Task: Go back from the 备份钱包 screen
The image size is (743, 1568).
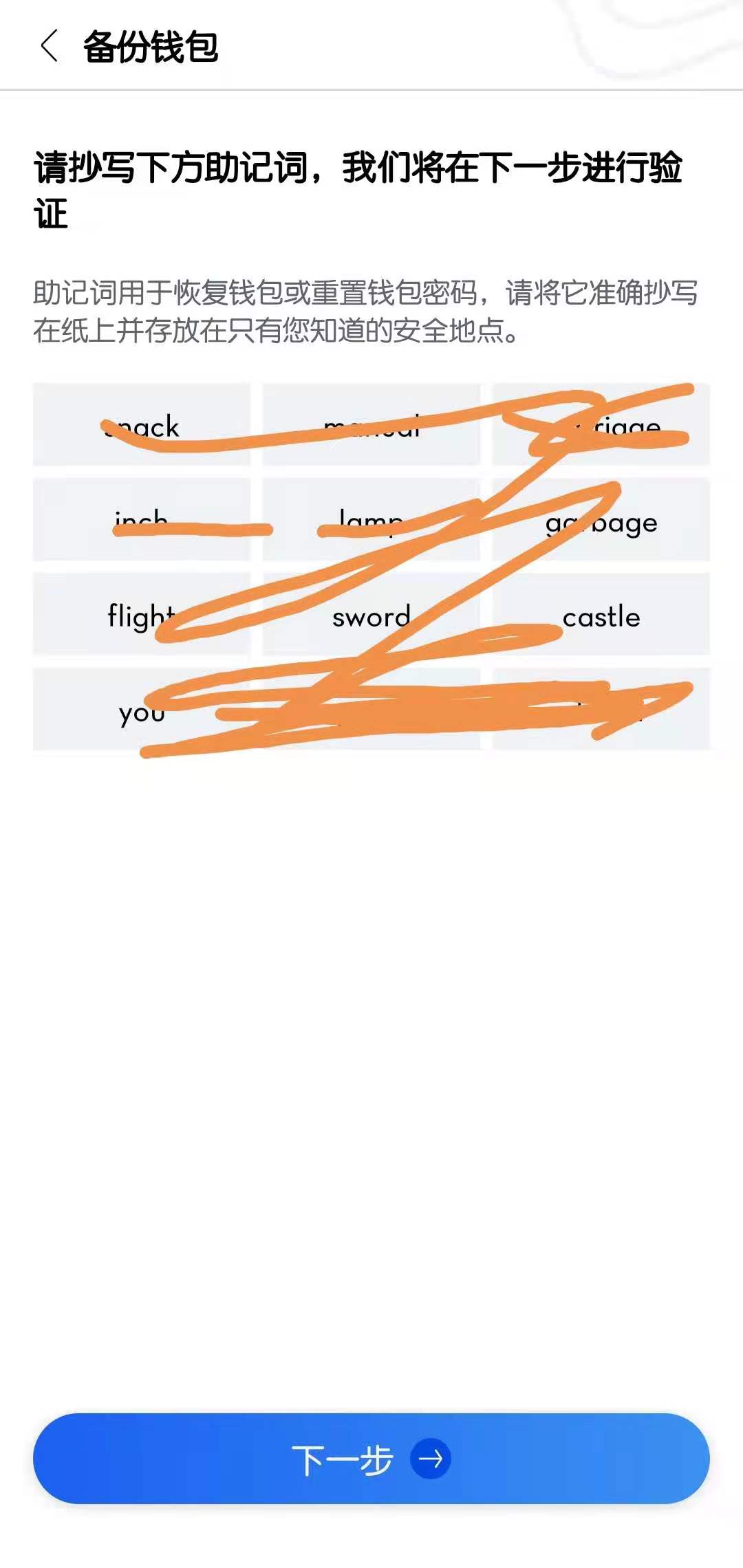Action: 50,47
